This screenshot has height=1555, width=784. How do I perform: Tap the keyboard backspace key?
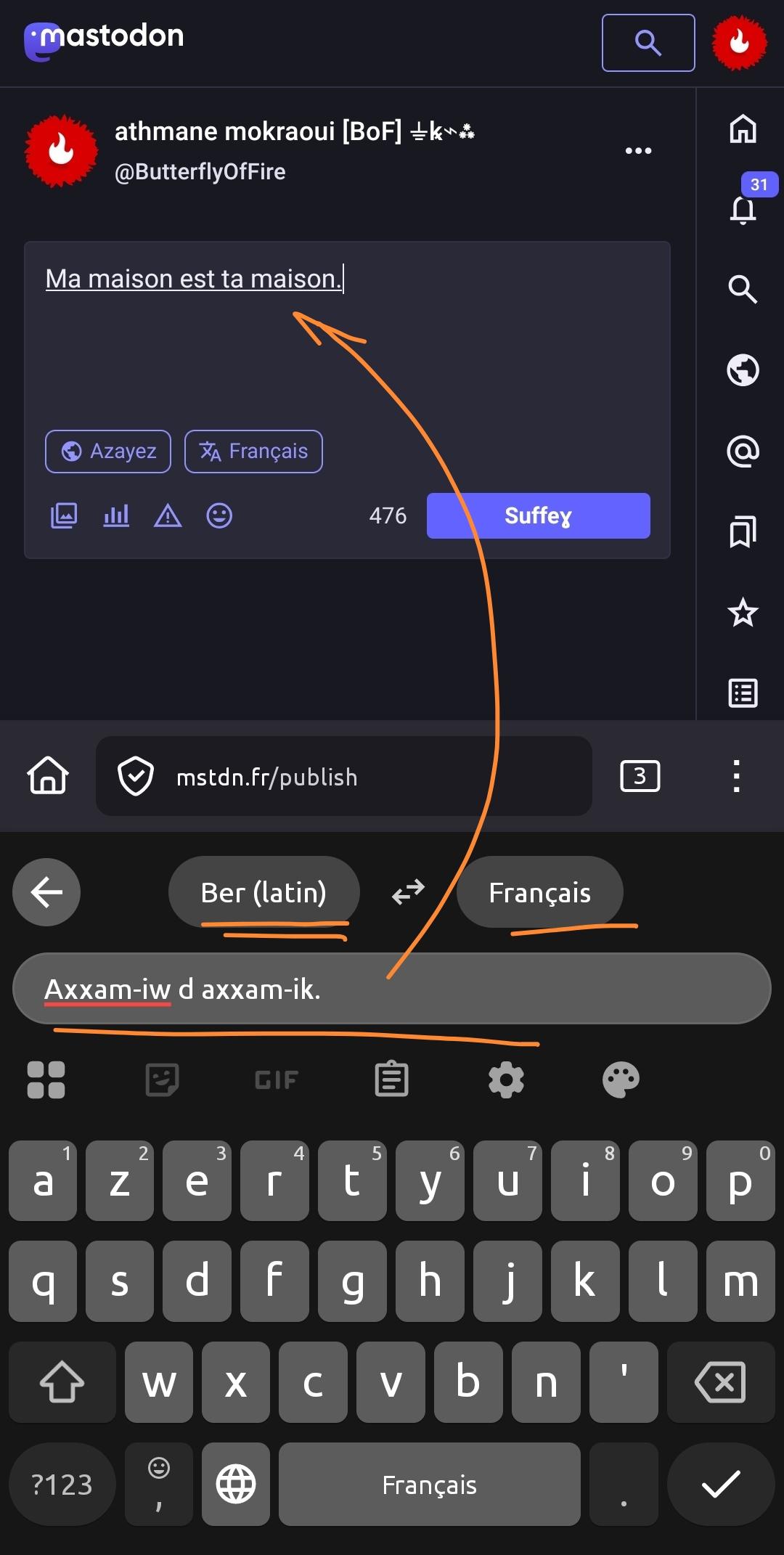tap(720, 1381)
